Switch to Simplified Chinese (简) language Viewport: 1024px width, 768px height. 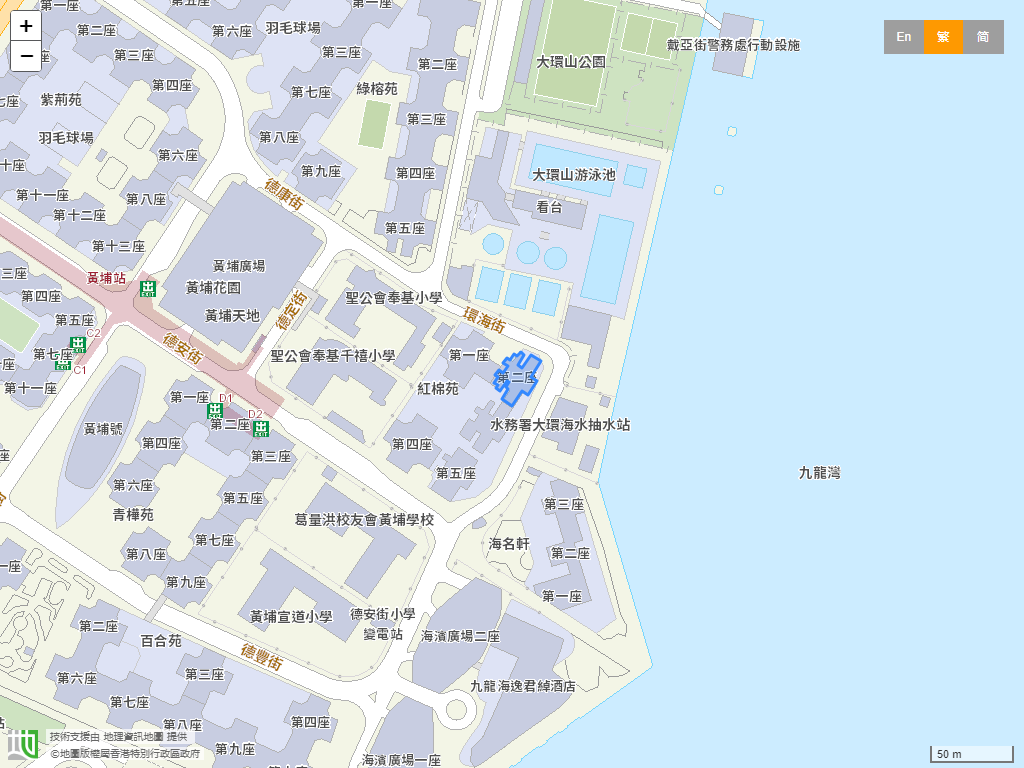point(983,37)
